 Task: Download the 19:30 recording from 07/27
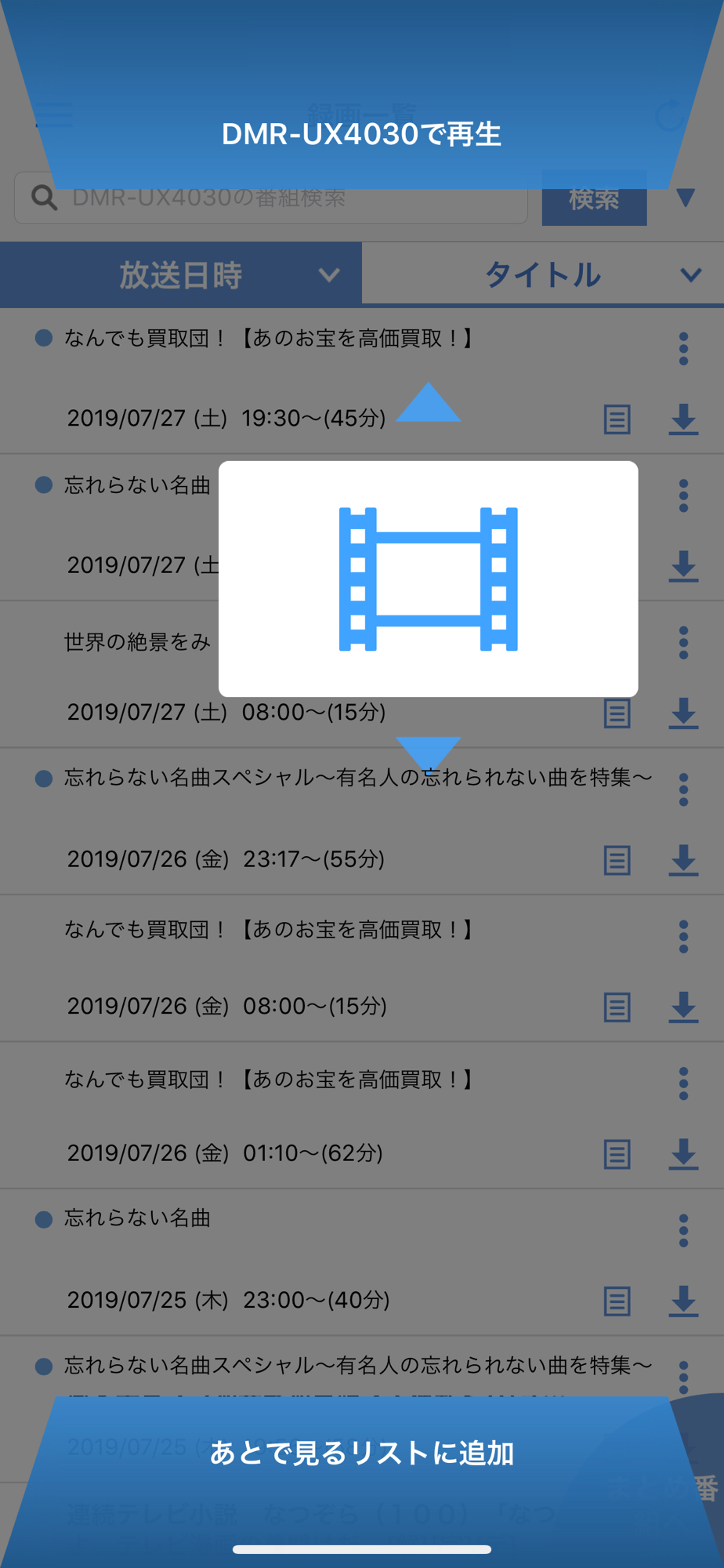[683, 419]
